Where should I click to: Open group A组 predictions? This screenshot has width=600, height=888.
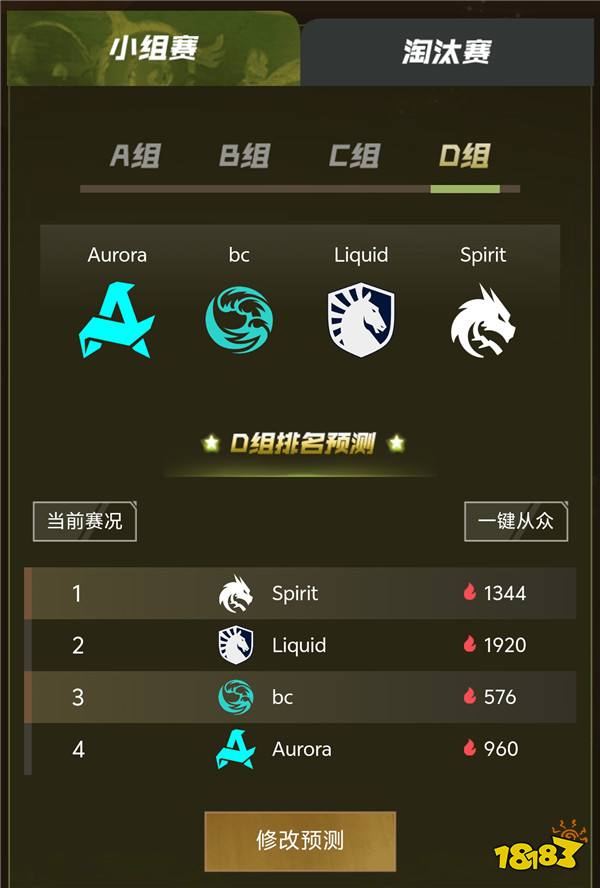(135, 156)
